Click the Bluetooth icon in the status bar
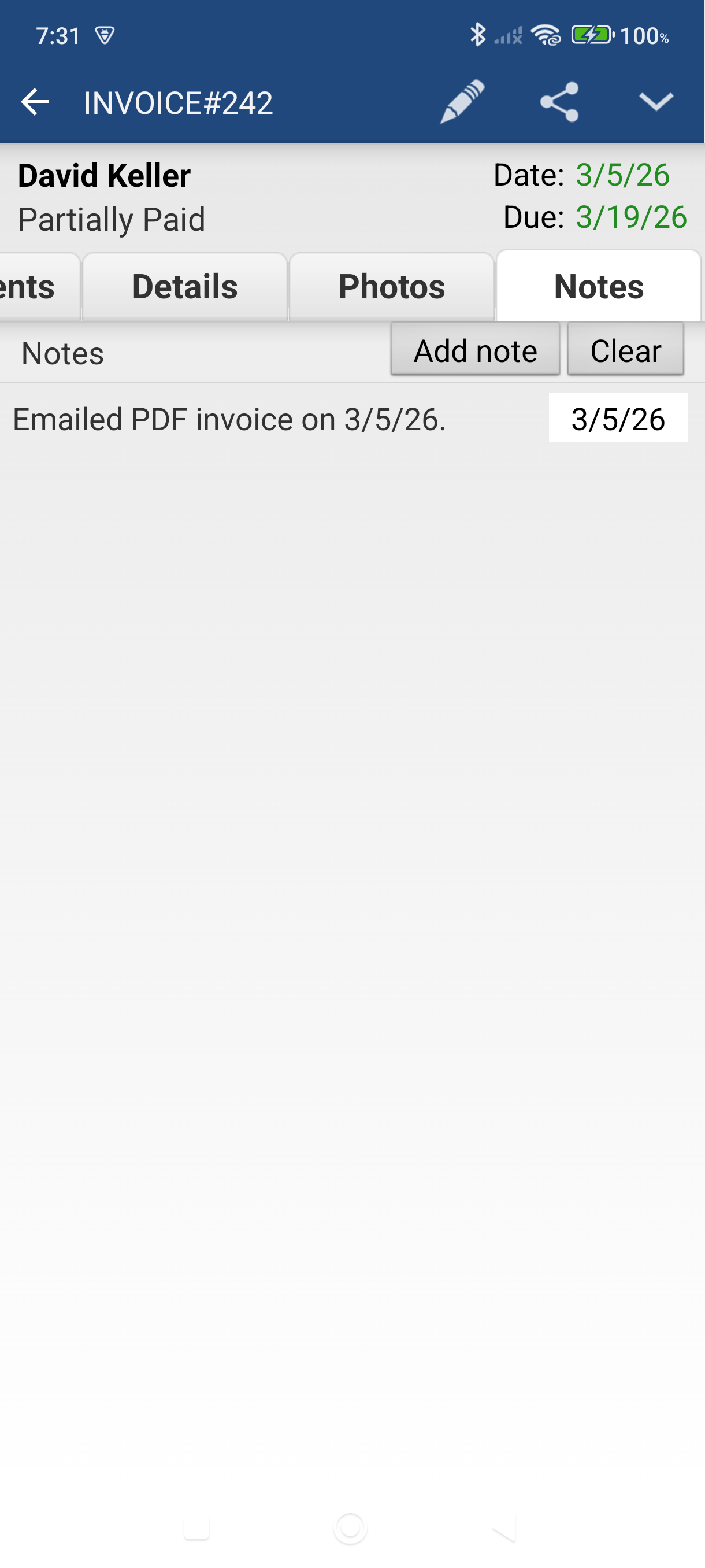705x1568 pixels. 478,36
